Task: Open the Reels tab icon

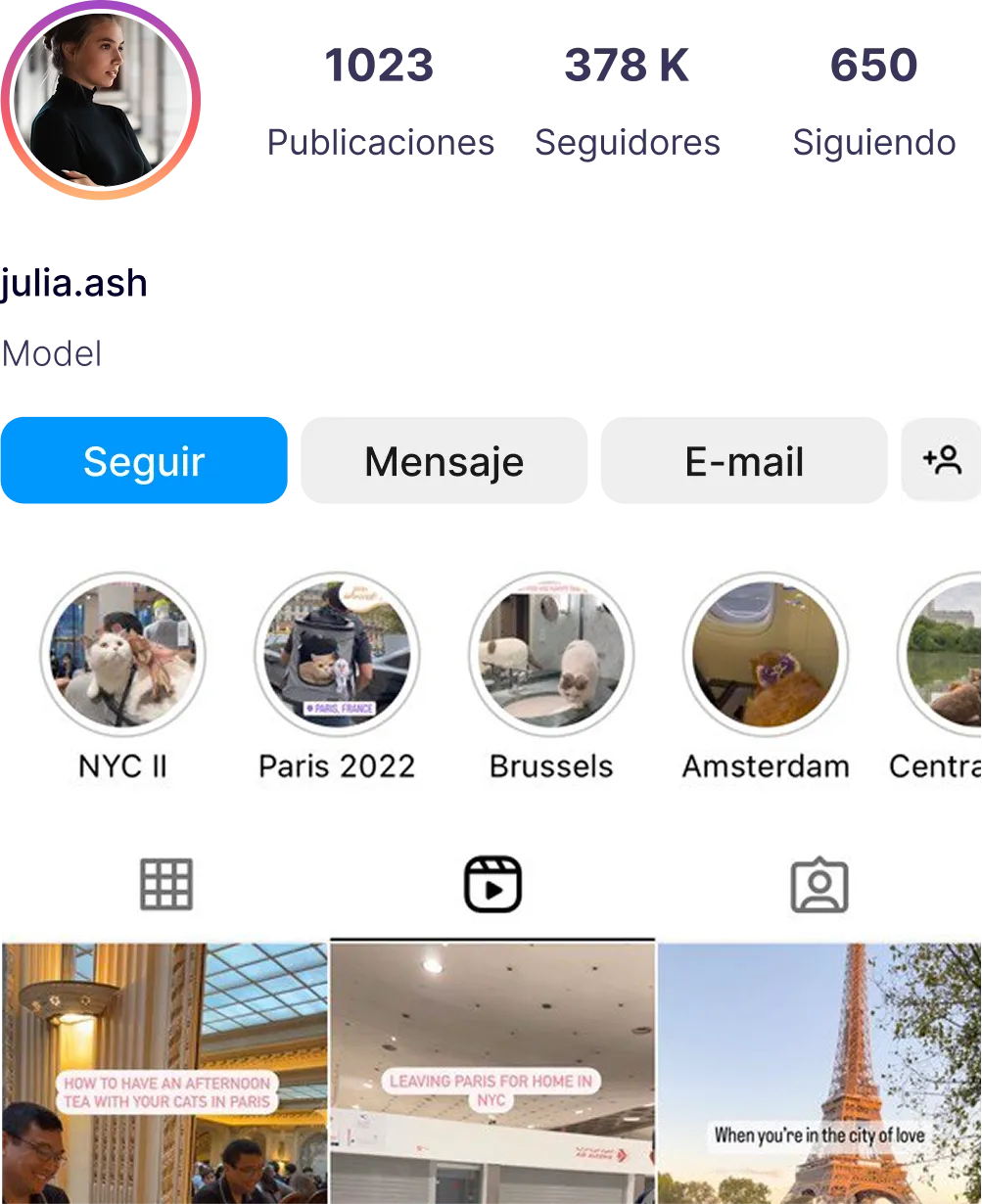Action: click(x=492, y=885)
